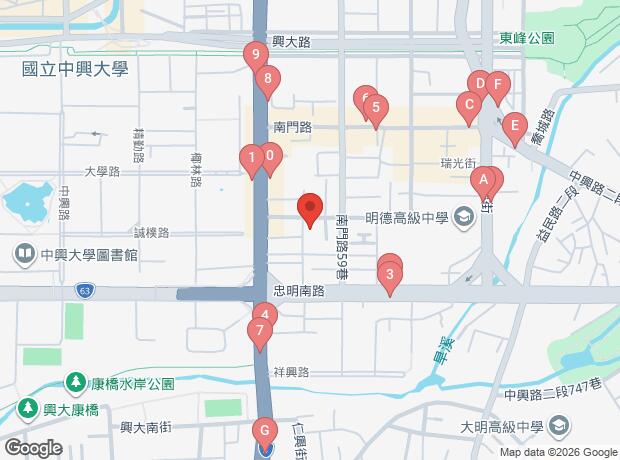The image size is (620, 460).
Task: Select the map pin labeled E
Action: pos(514,127)
